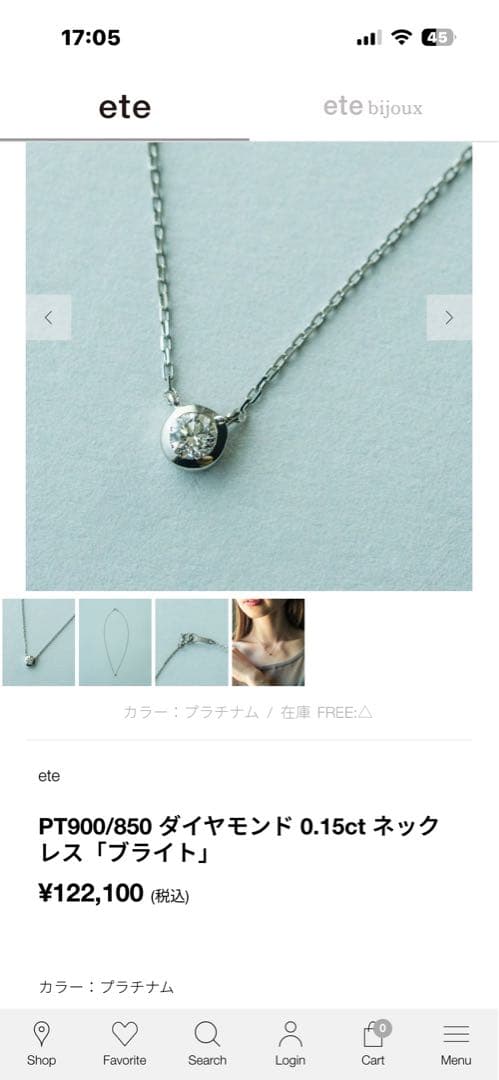This screenshot has width=499, height=1080.
Task: Go to the Login page
Action: point(290,1043)
